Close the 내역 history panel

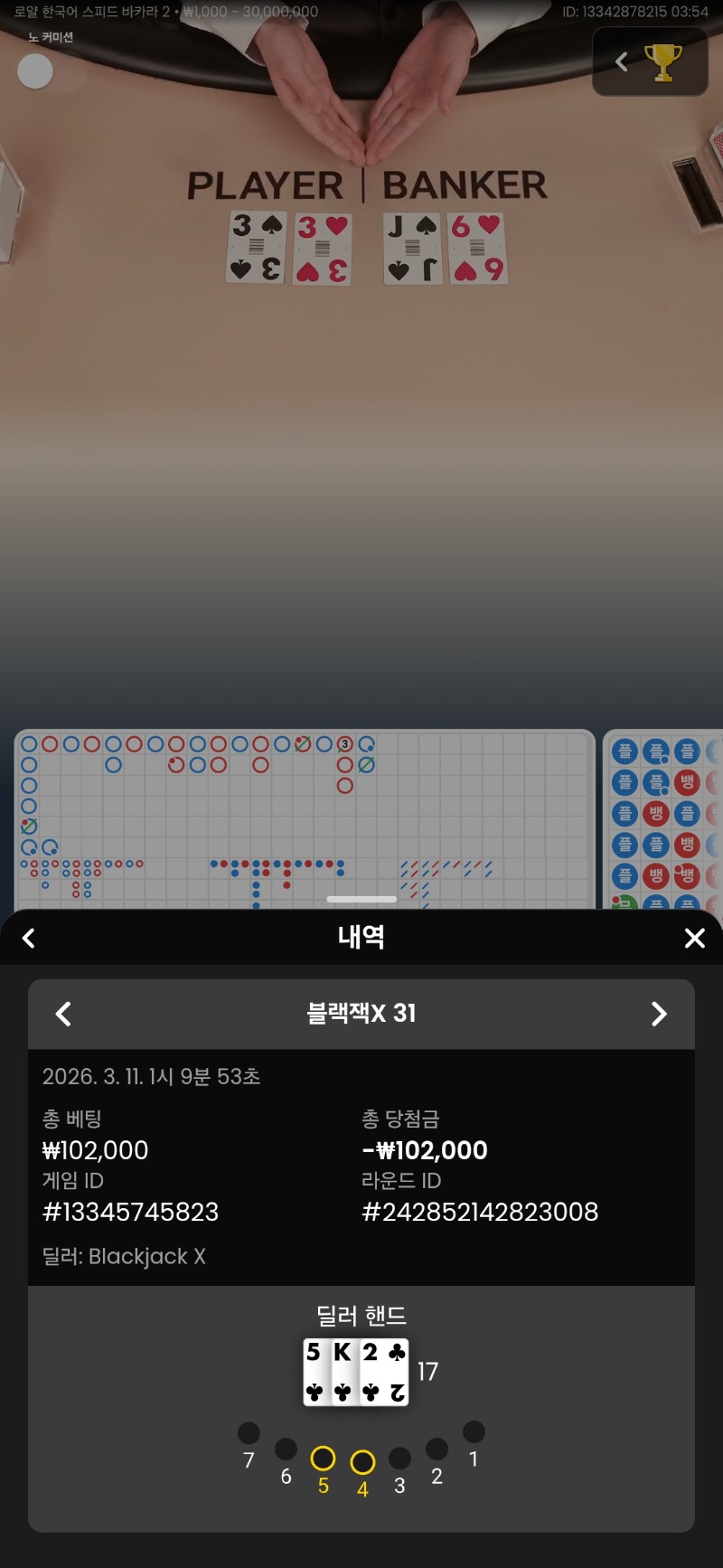click(694, 939)
